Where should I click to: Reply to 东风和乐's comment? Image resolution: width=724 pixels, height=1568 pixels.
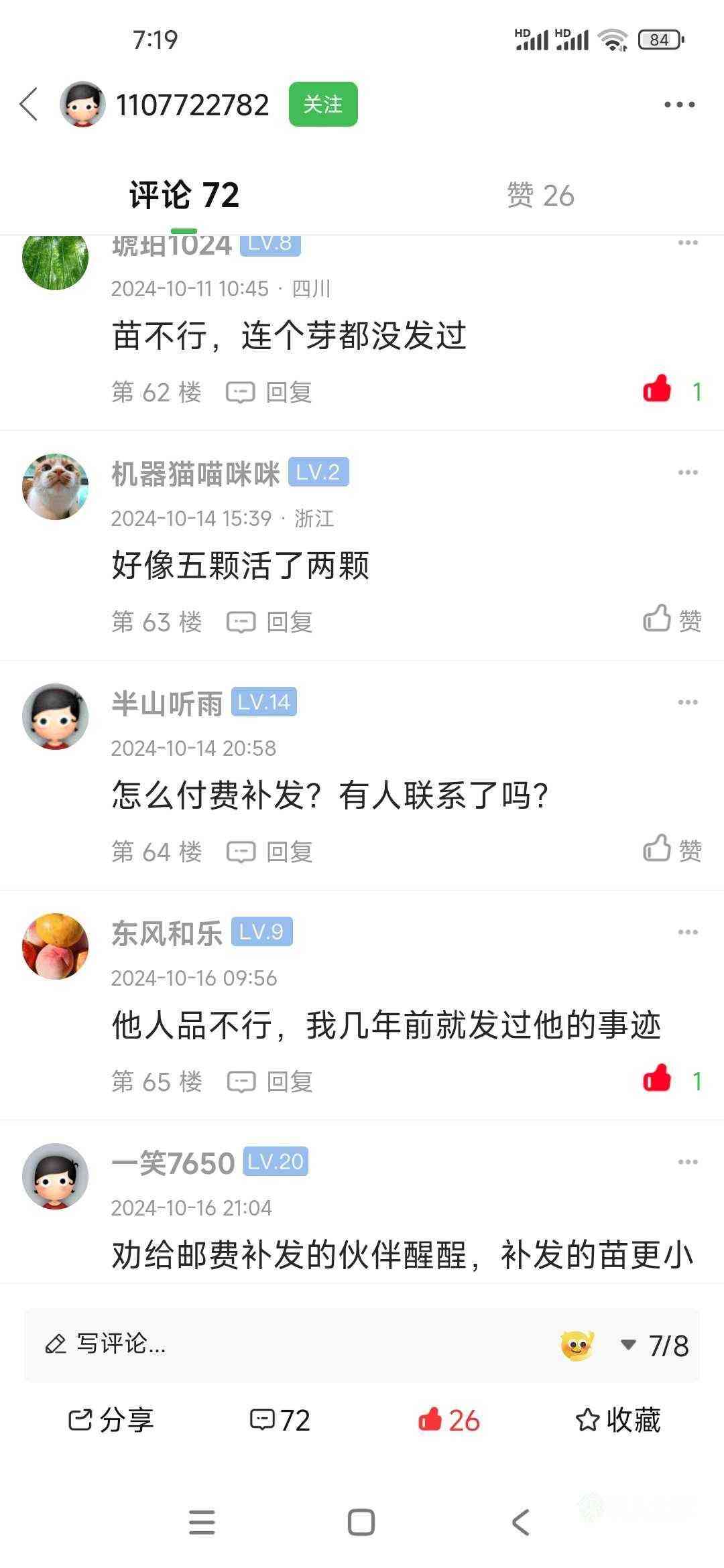[269, 1082]
